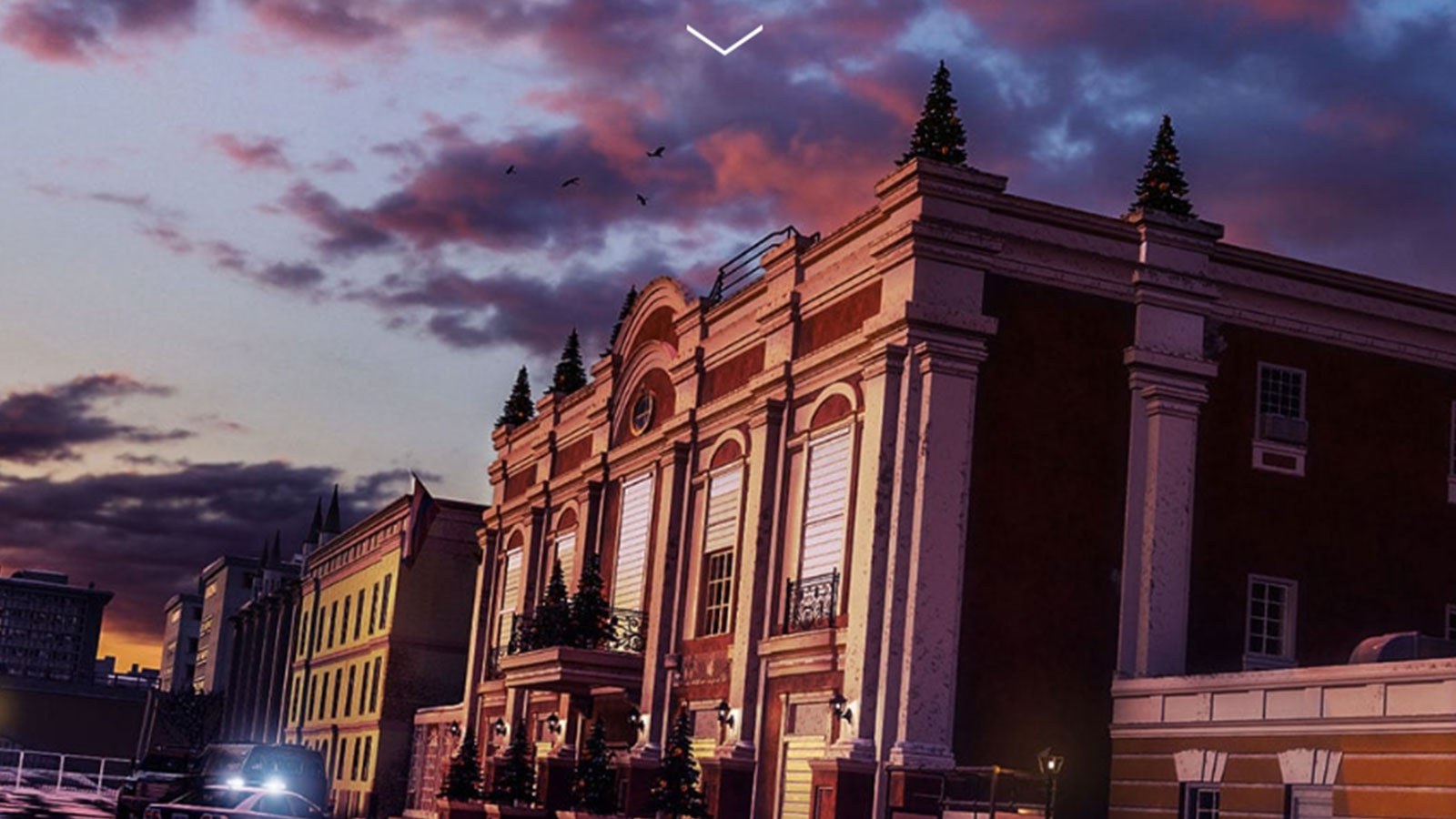This screenshot has height=819, width=1456.
Task: Tap the down chevron to scroll
Action: pyautogui.click(x=724, y=40)
